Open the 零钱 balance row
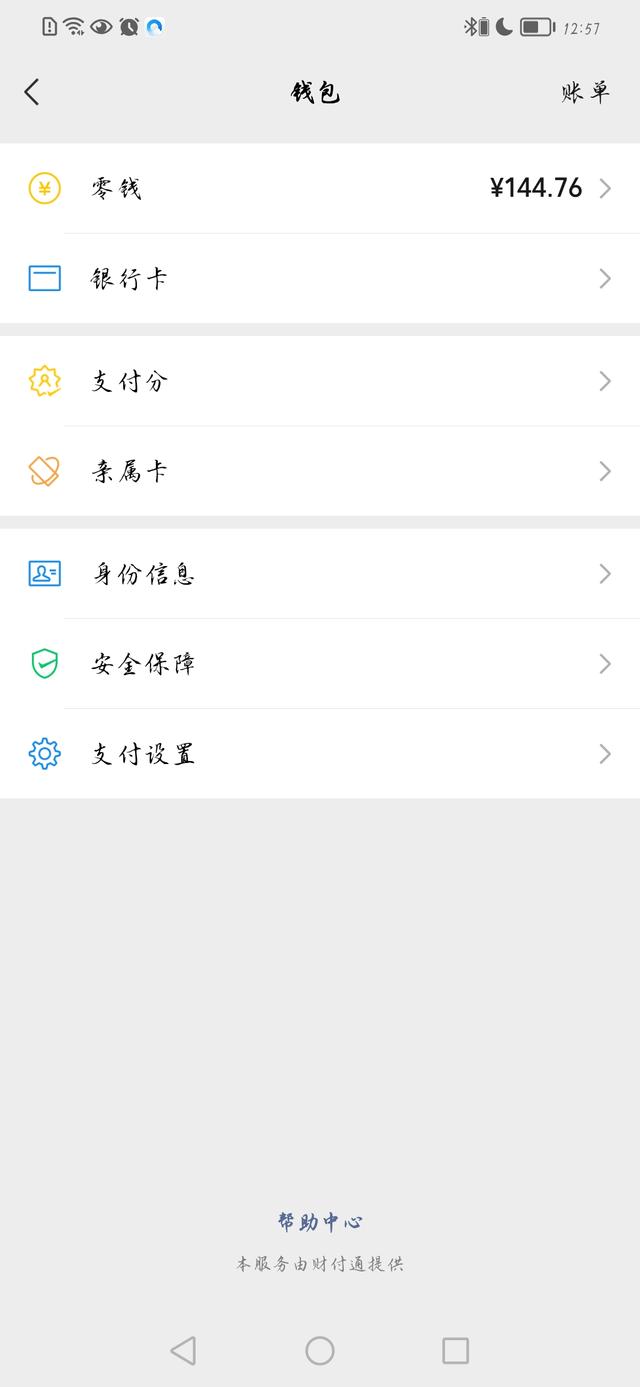640x1387 pixels. click(x=320, y=188)
